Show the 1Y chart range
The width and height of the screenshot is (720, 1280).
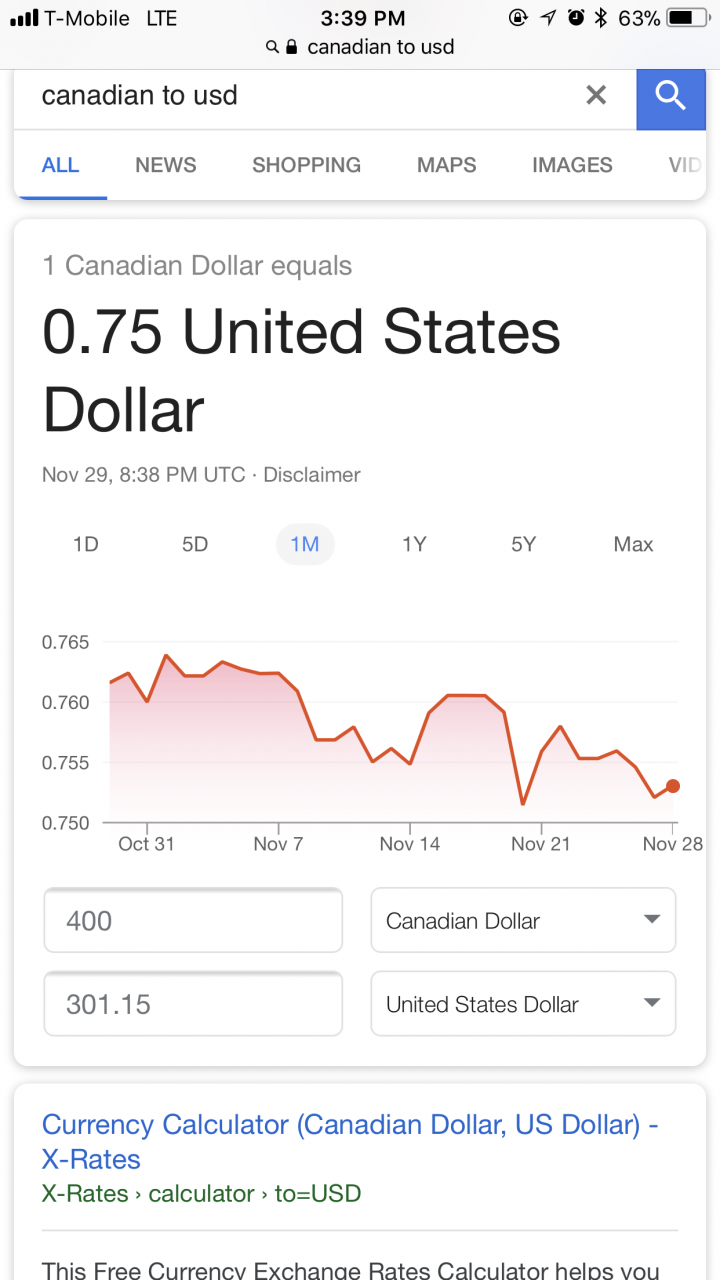(x=414, y=544)
